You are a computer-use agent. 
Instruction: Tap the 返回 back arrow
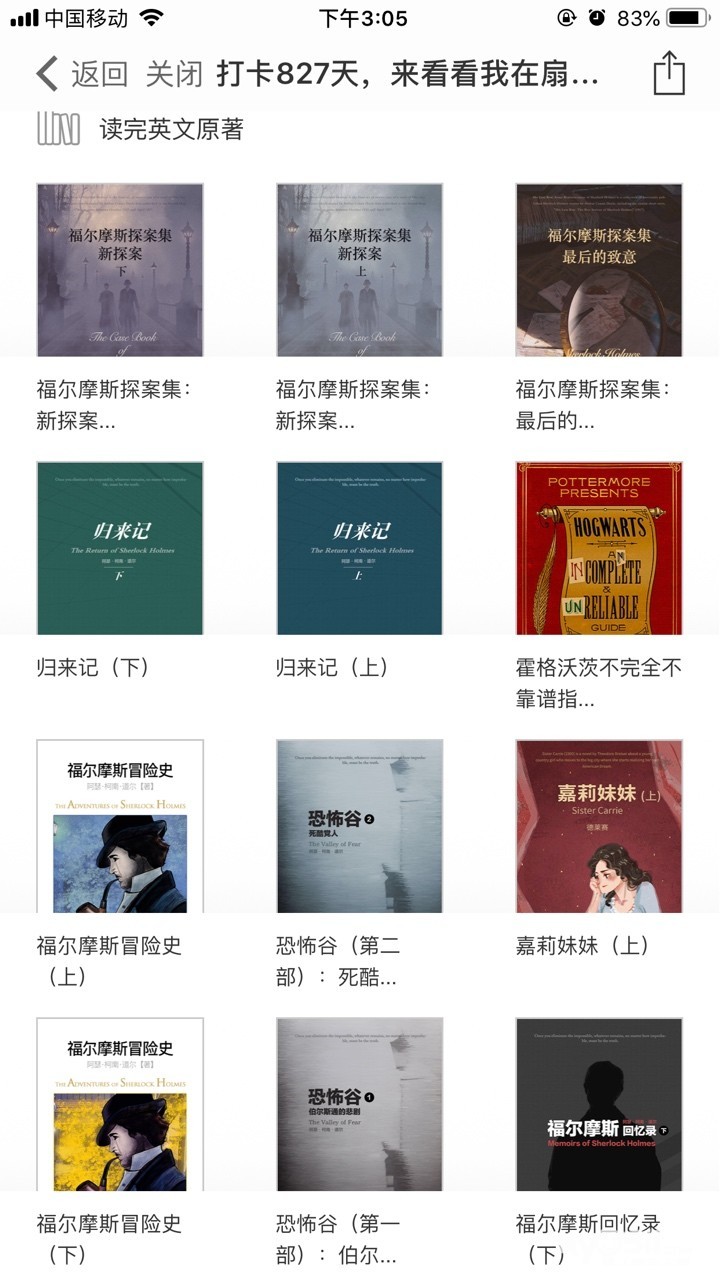[48, 74]
